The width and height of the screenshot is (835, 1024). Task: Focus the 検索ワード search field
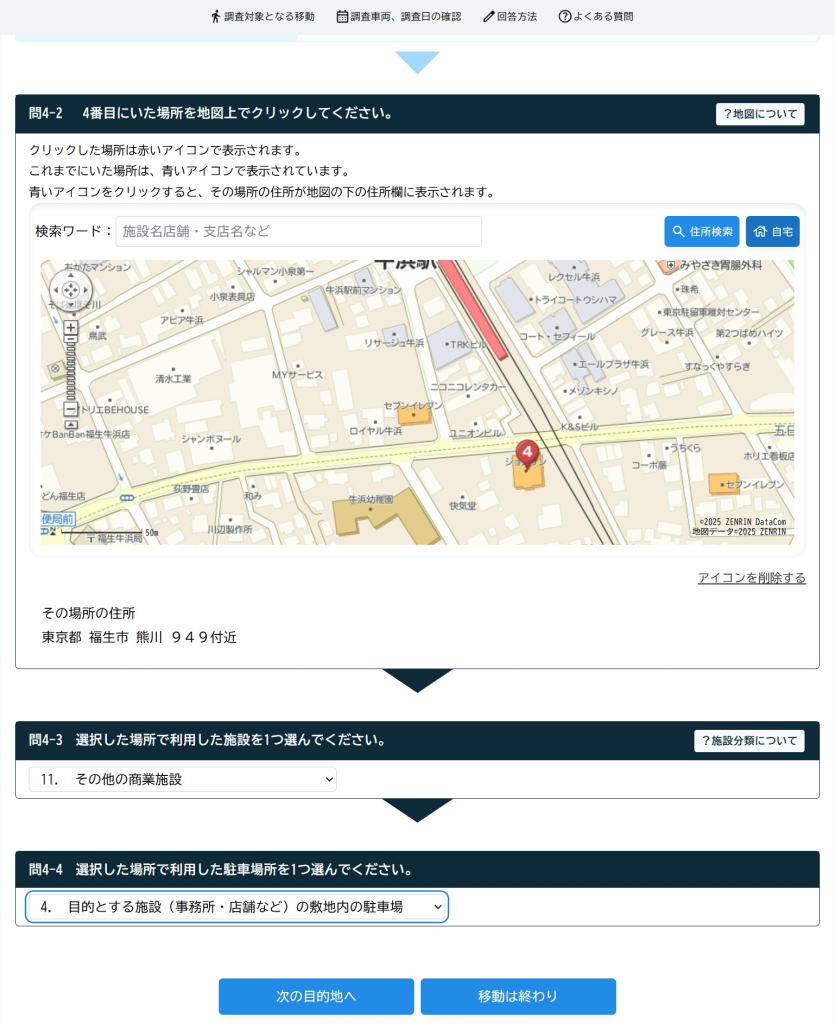point(298,231)
